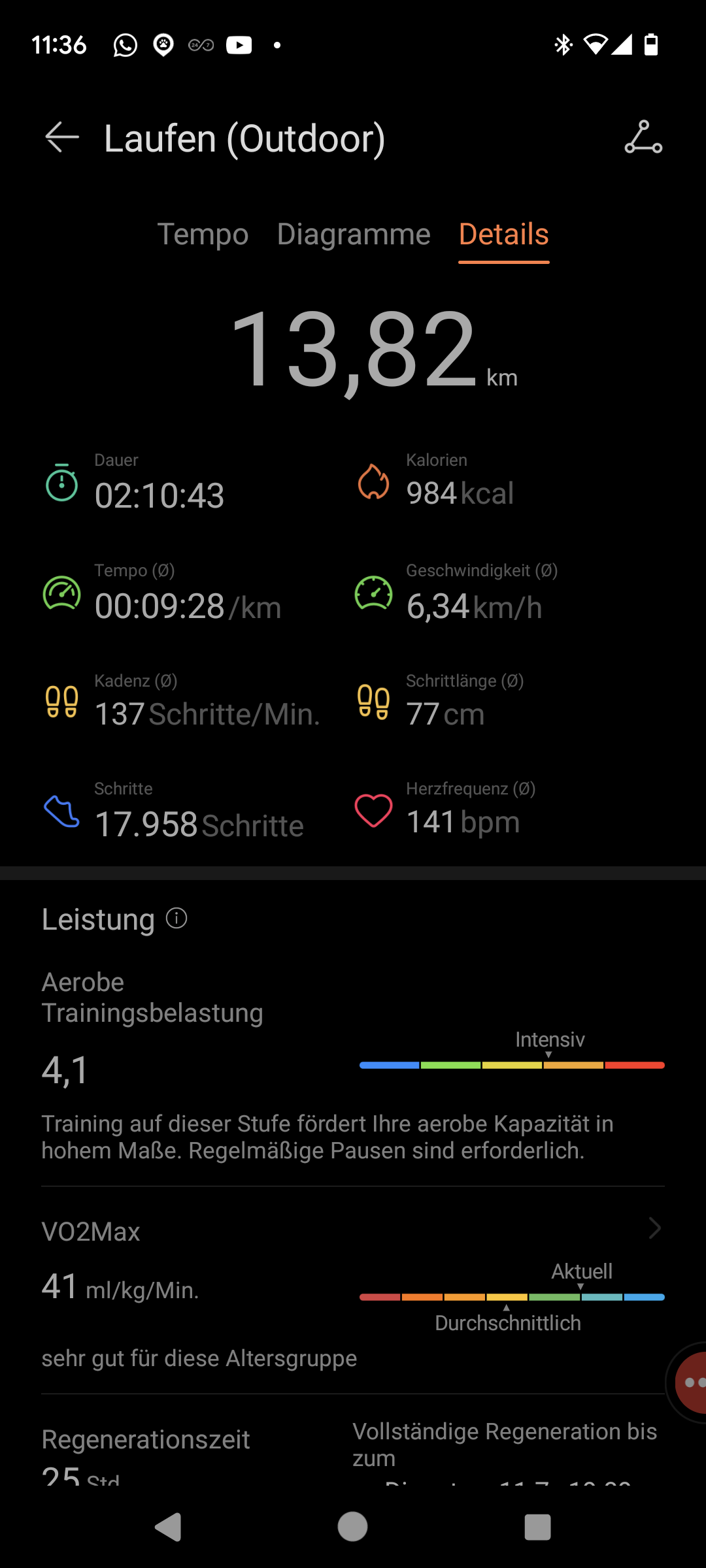
Task: Switch to the Diagramme tab
Action: click(x=354, y=234)
